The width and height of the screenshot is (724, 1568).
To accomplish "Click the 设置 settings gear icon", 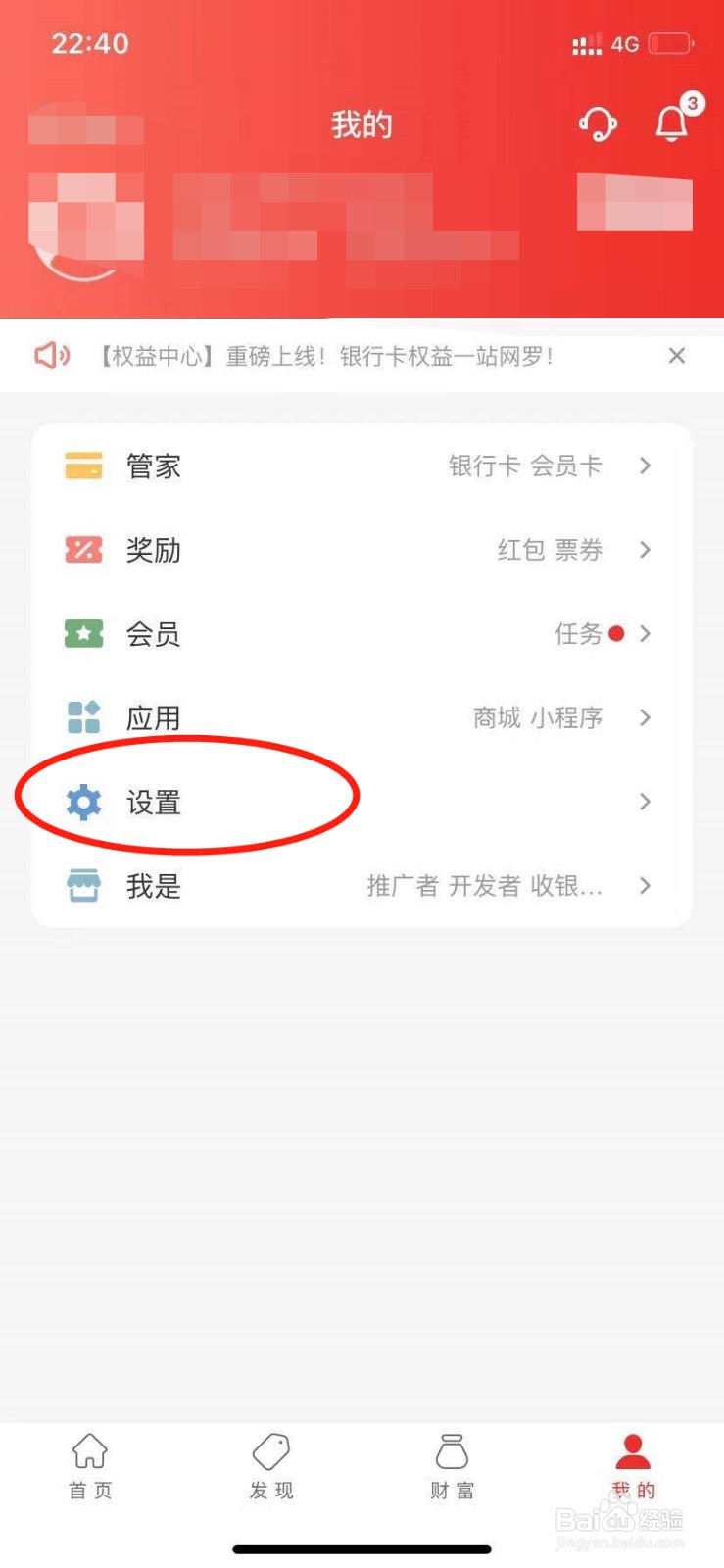I will (x=82, y=802).
